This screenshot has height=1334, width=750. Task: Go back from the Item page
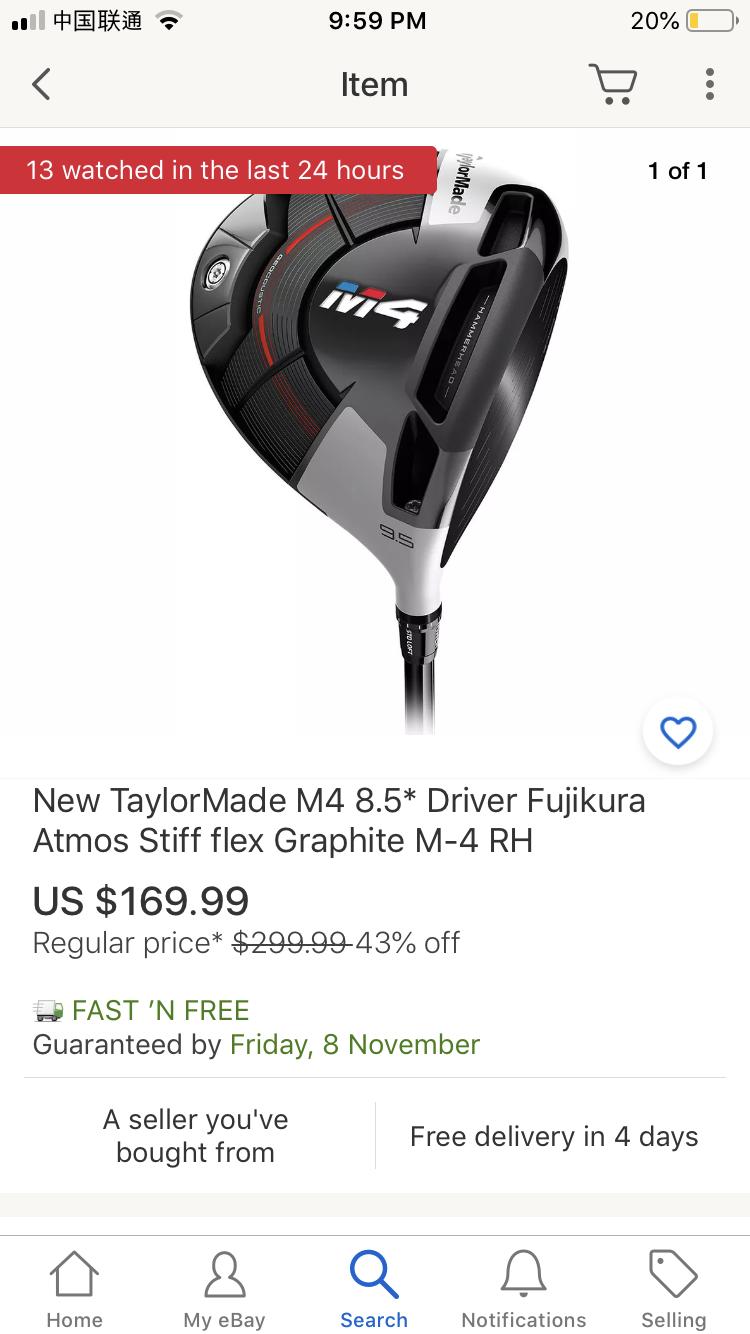point(41,85)
